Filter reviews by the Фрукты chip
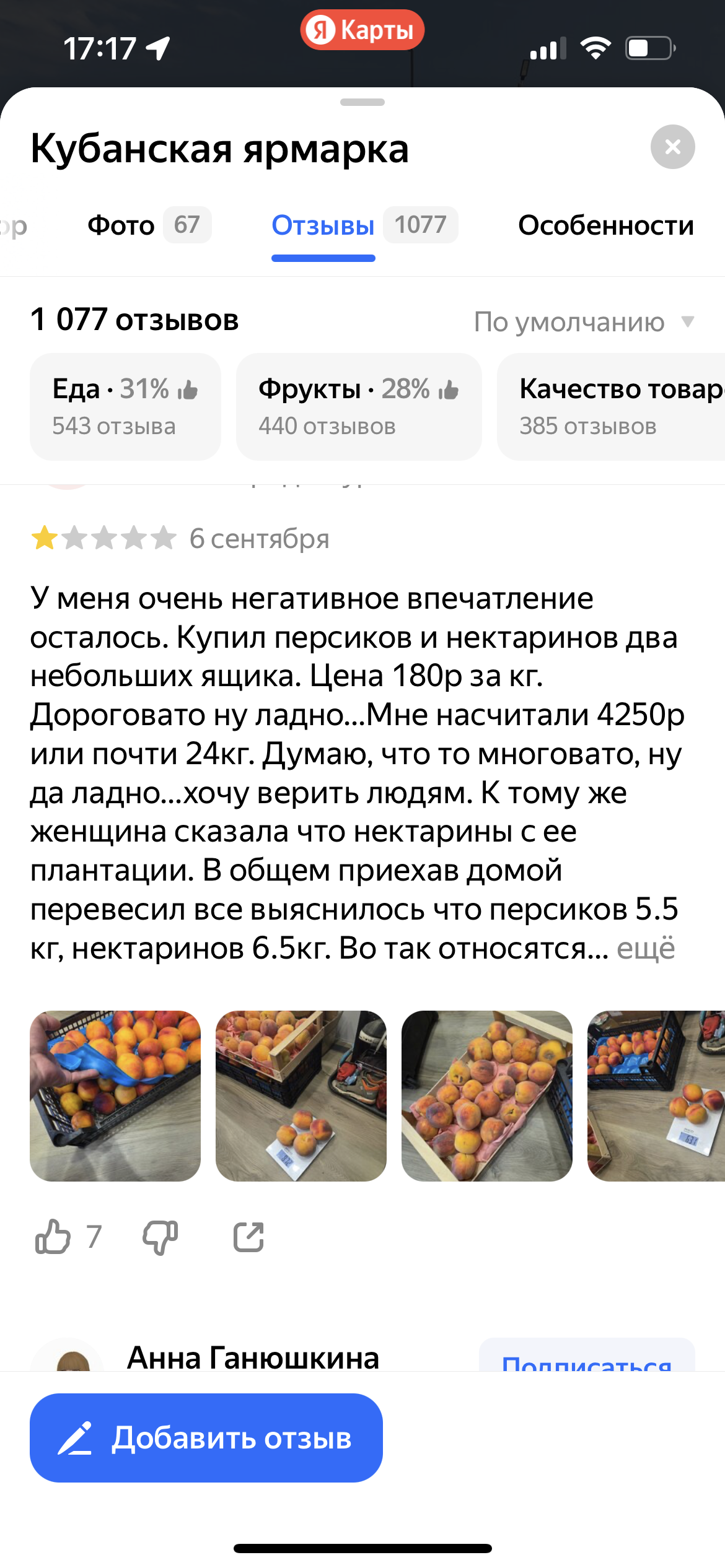This screenshot has width=725, height=1568. pyautogui.click(x=358, y=406)
